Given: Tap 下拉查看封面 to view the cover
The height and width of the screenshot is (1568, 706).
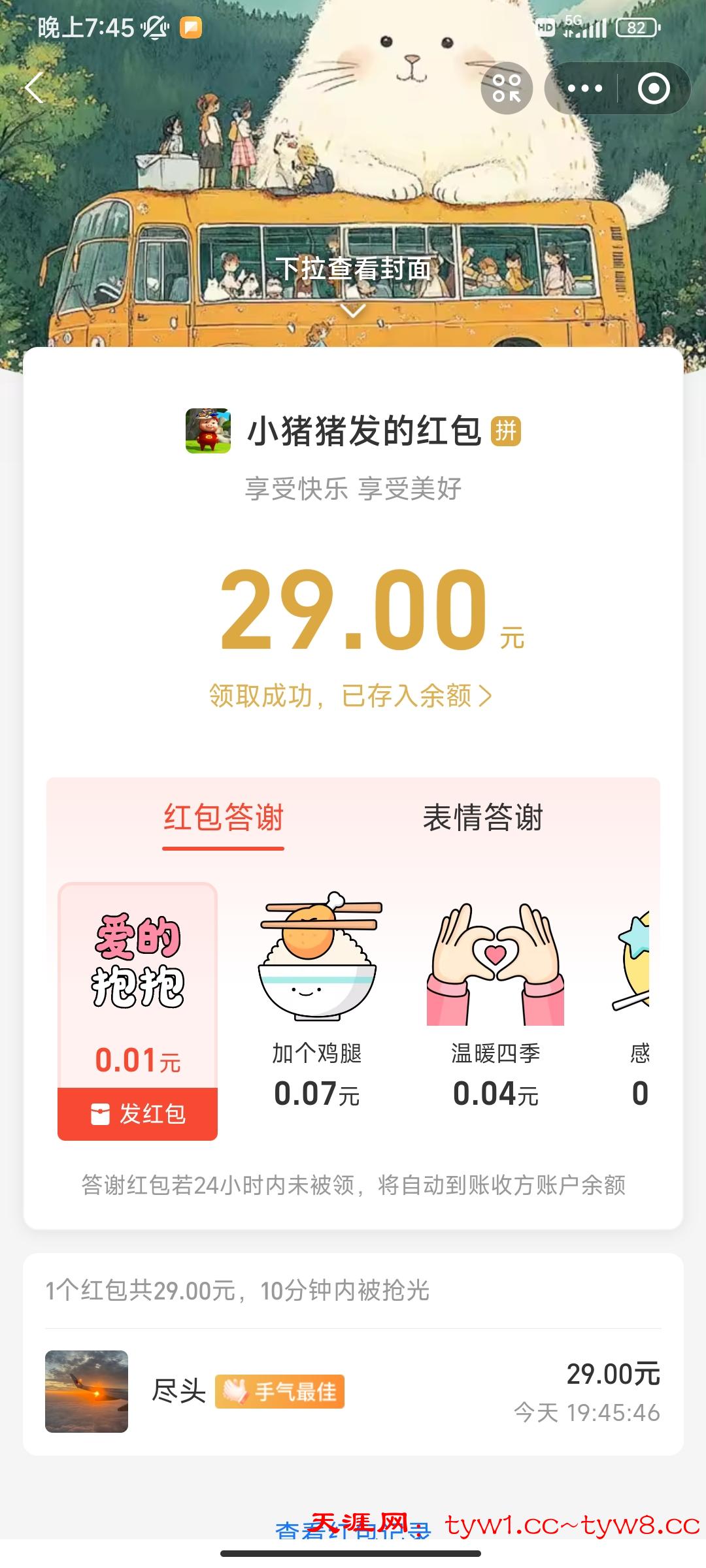Looking at the screenshot, I should (353, 269).
